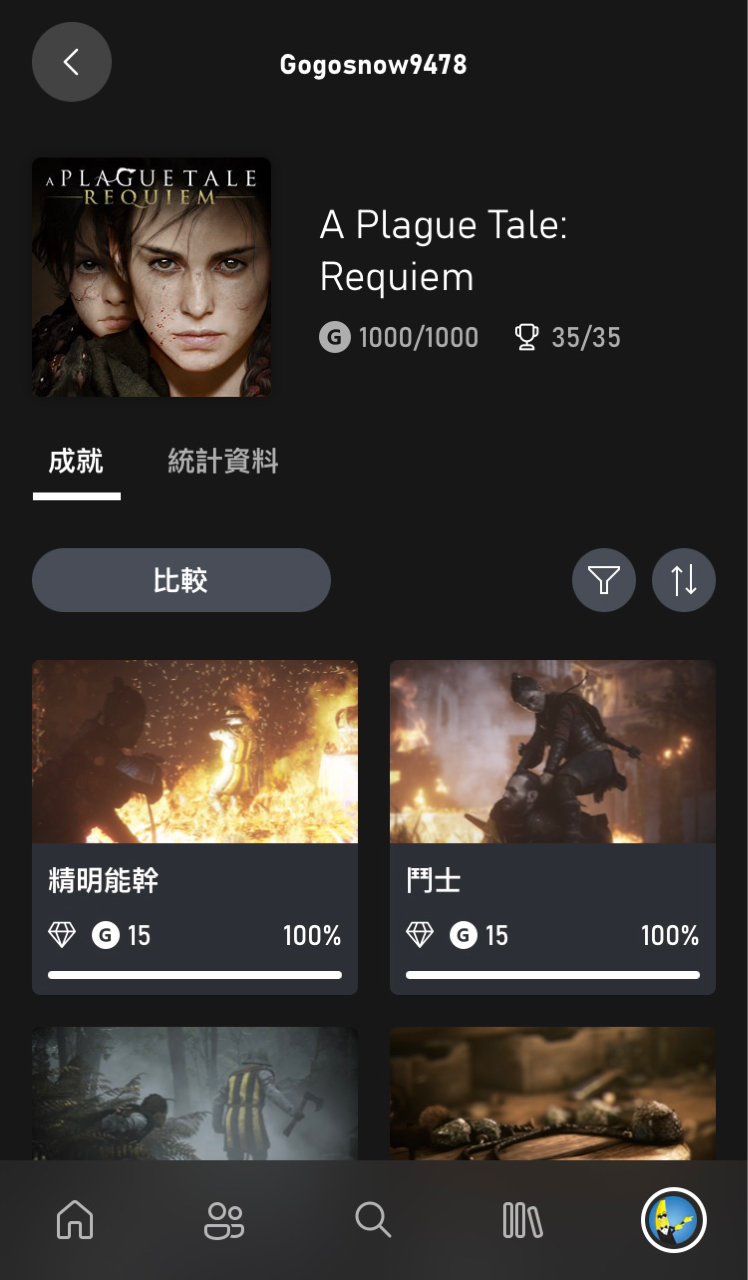
Task: Open the profile avatar tab
Action: click(x=673, y=1220)
